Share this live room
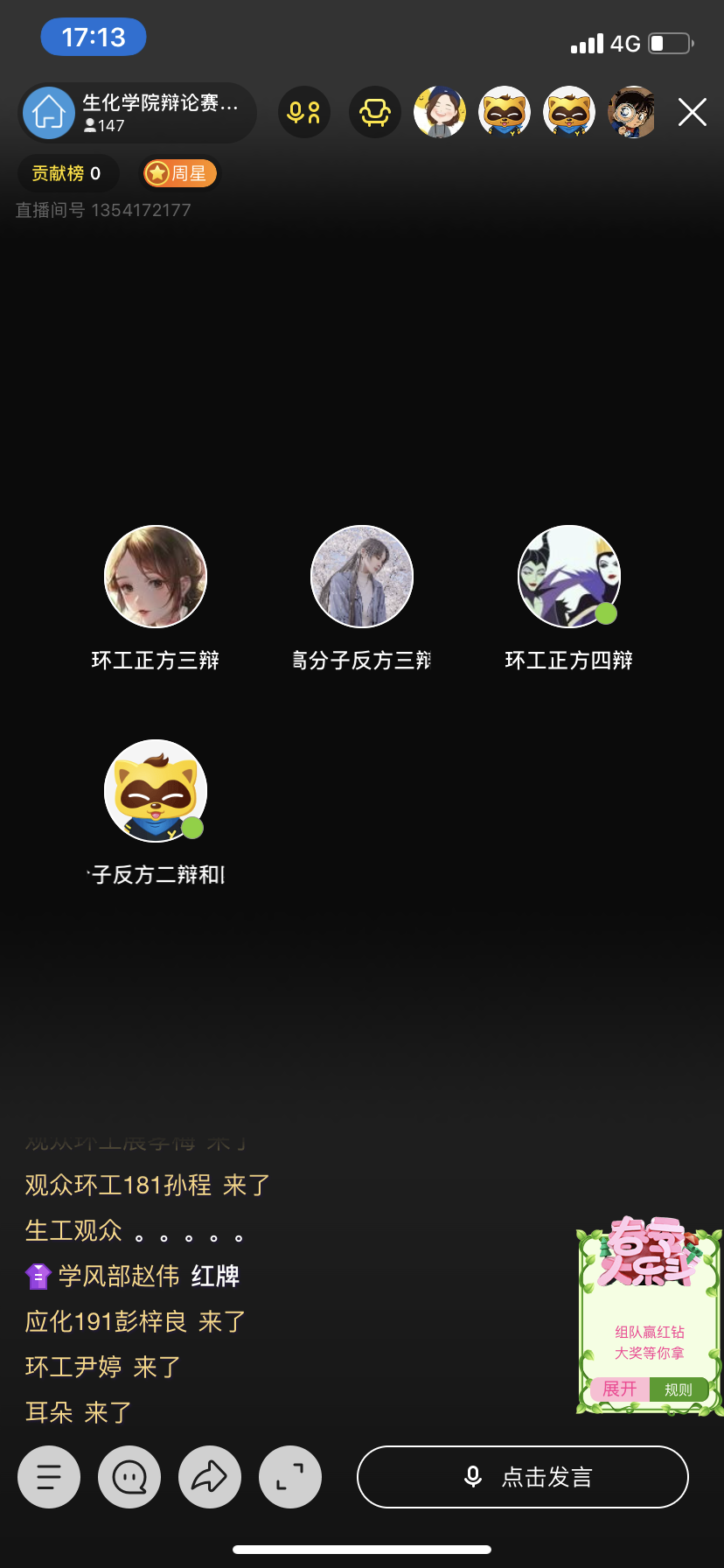 (x=210, y=1477)
